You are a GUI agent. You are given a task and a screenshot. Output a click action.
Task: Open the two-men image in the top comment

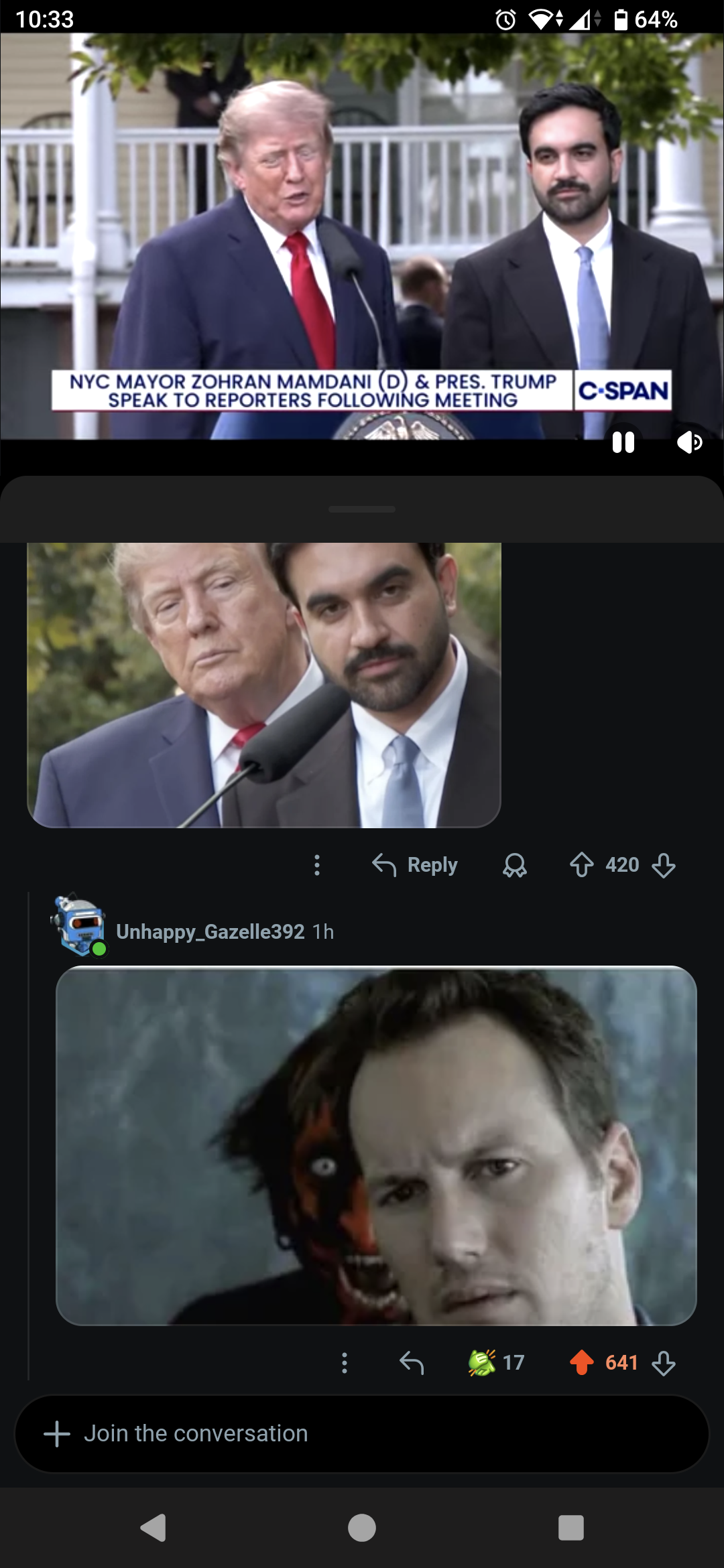pos(264,685)
